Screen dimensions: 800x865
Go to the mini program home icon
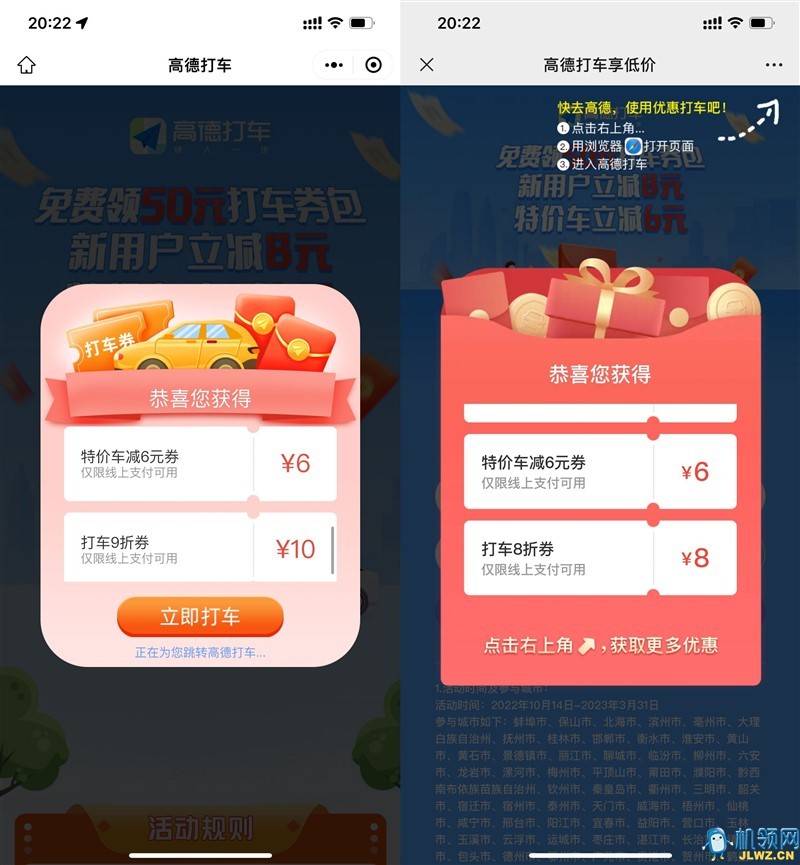(x=27, y=65)
